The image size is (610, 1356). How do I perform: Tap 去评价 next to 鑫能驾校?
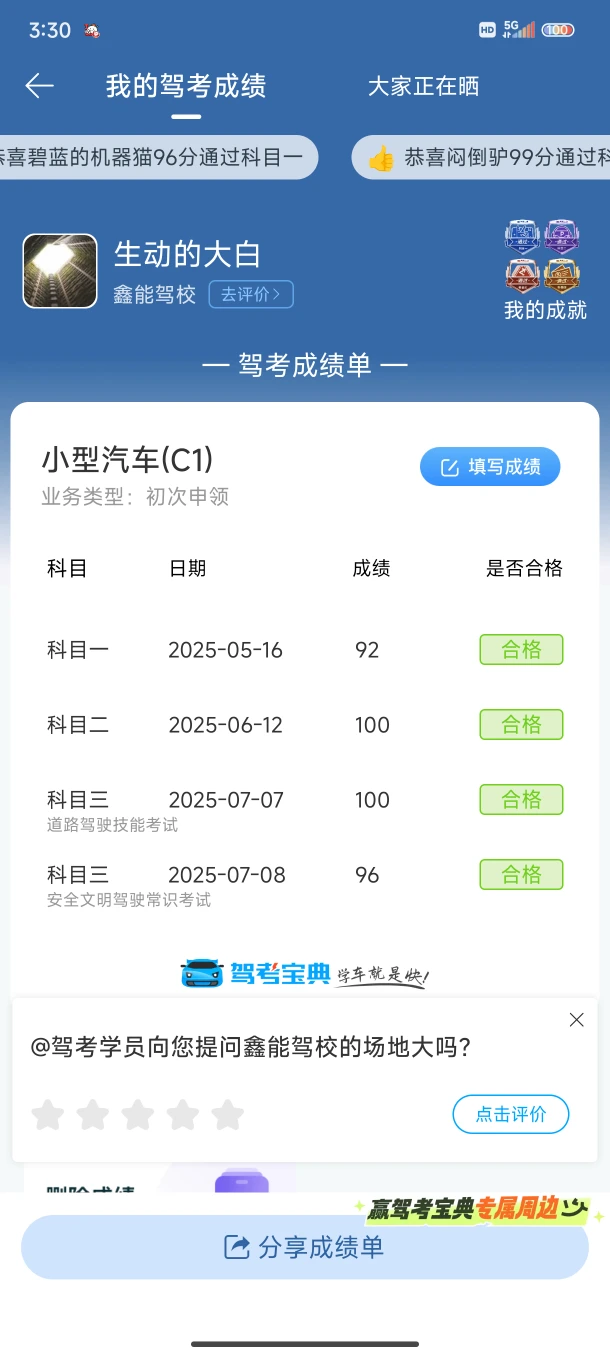(251, 294)
